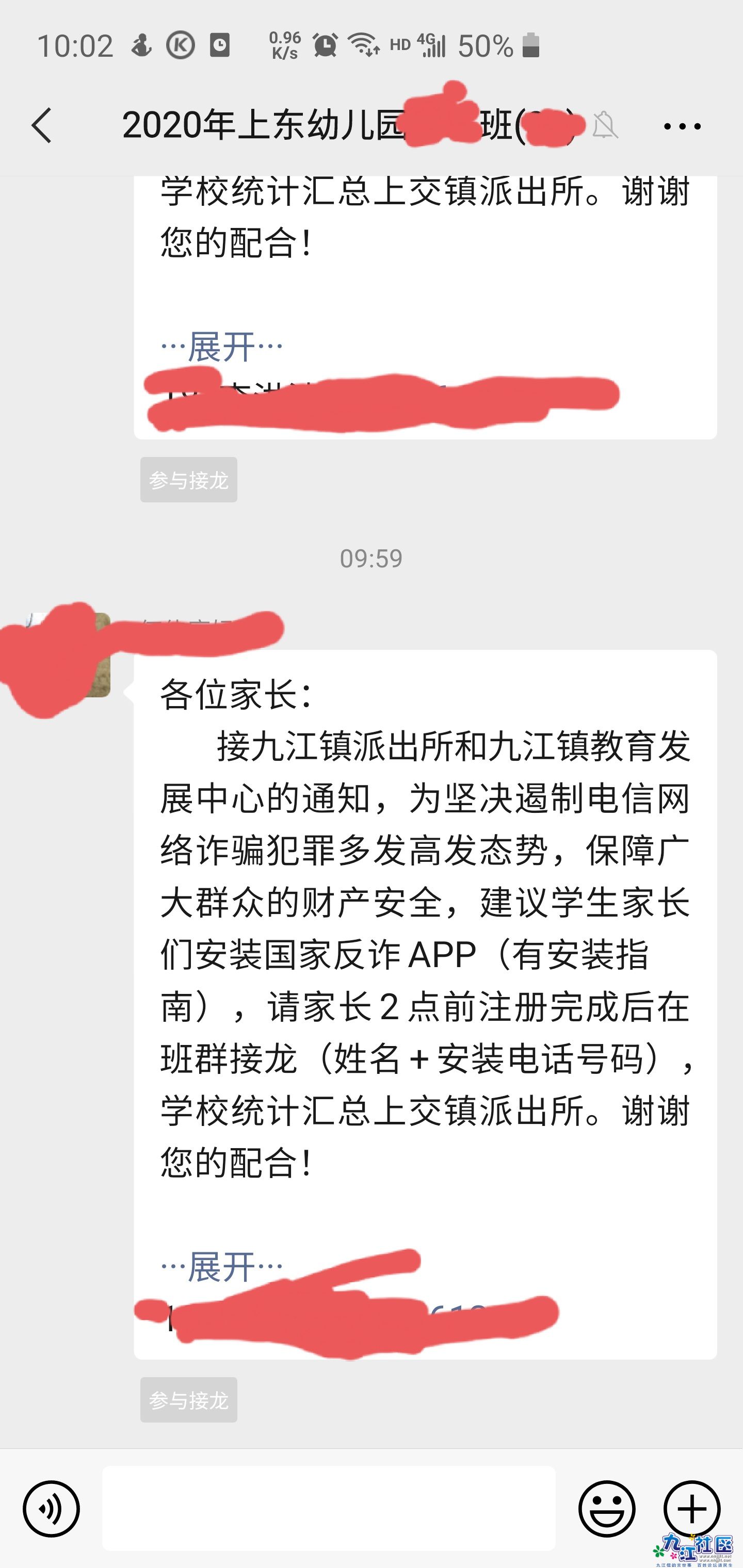Tap the alarm clock status icon
The width and height of the screenshot is (743, 1568).
325,46
